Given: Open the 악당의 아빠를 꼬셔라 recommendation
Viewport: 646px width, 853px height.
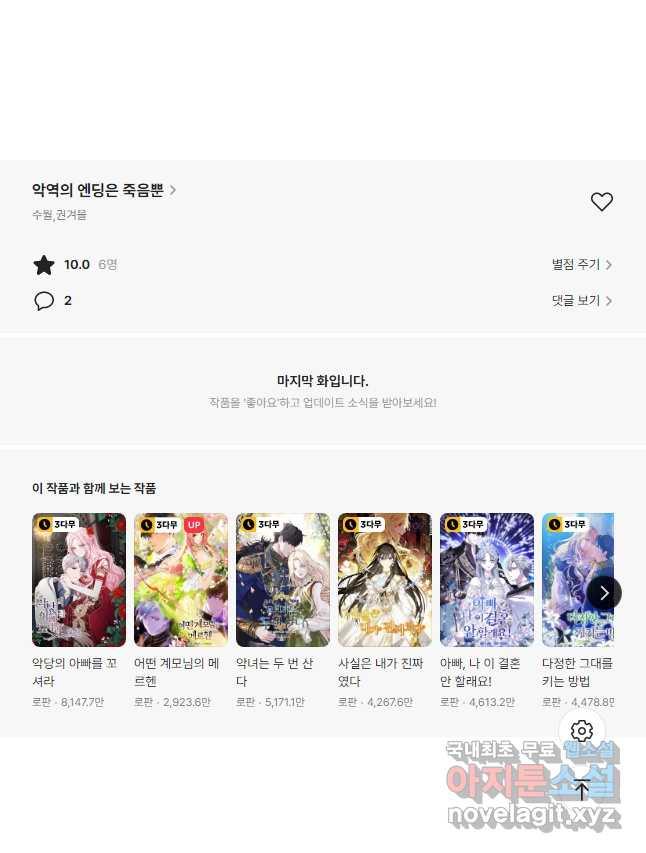Looking at the screenshot, I should tap(79, 580).
